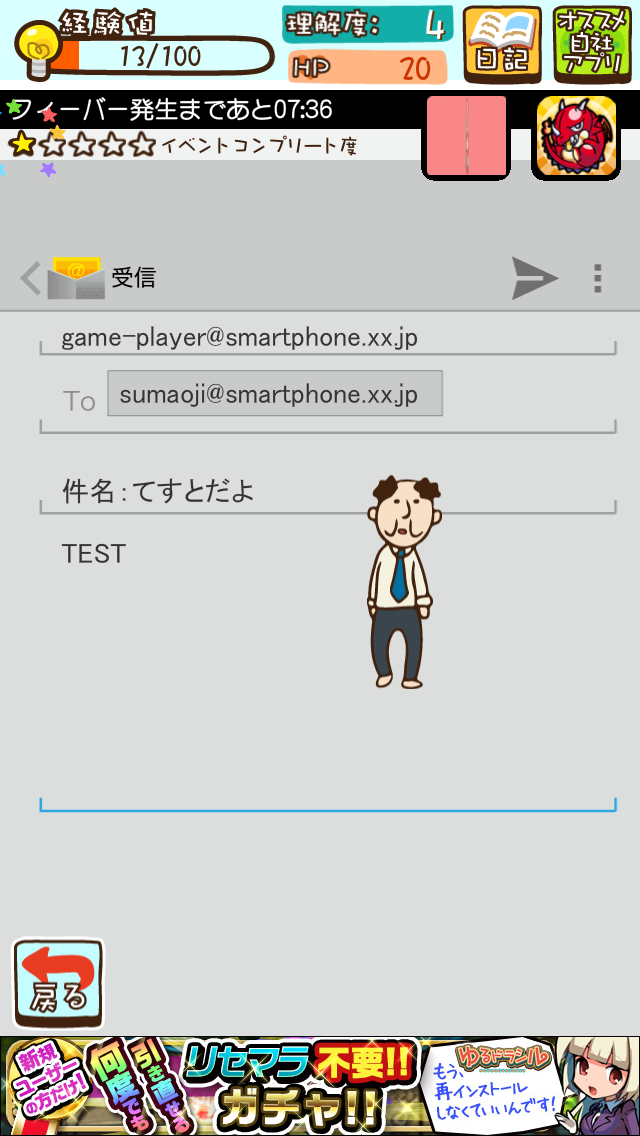This screenshot has width=640, height=1136.
Task: Open the 日記 diary button
Action: pyautogui.click(x=503, y=44)
